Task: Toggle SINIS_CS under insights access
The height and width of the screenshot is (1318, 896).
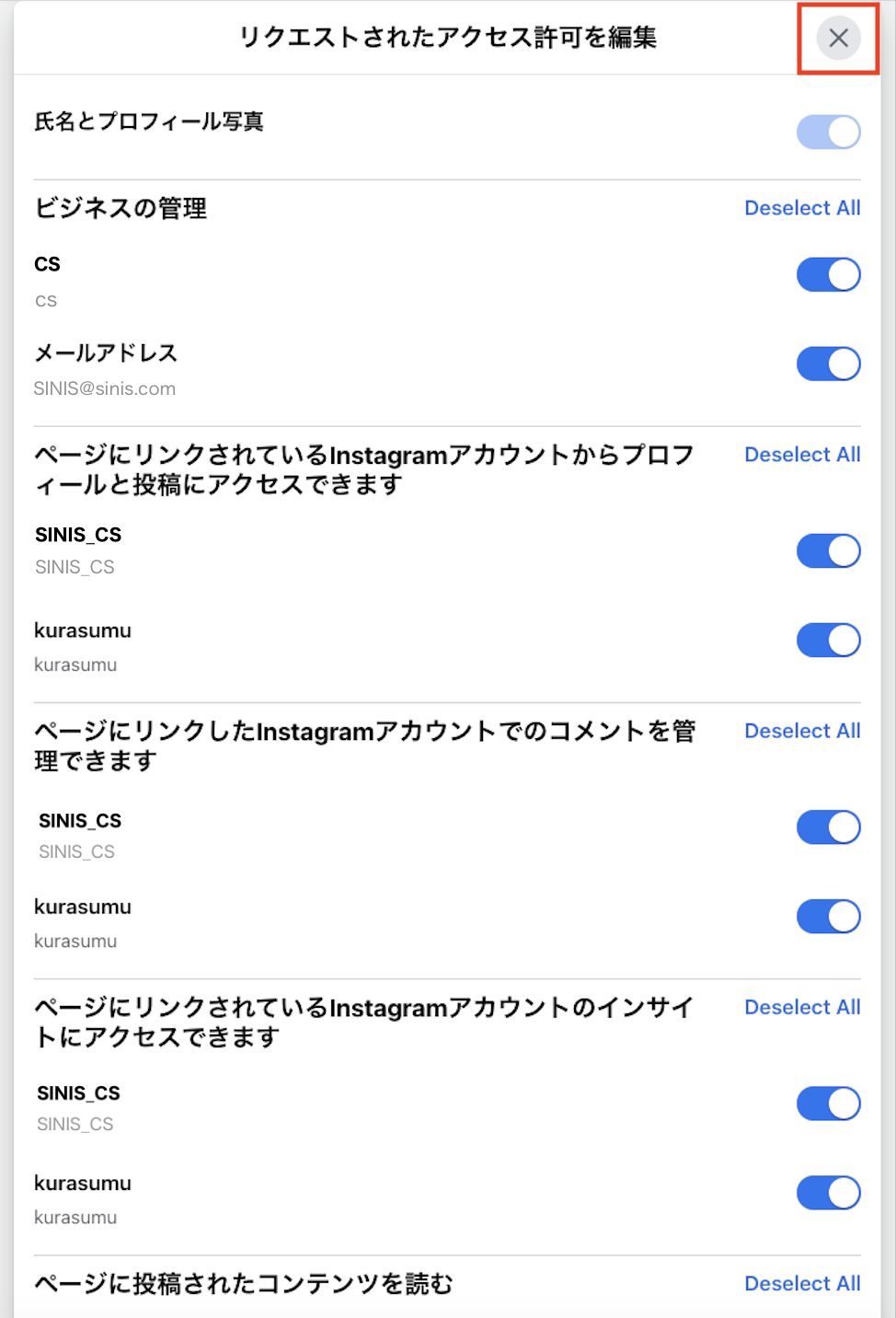Action: tap(828, 1103)
